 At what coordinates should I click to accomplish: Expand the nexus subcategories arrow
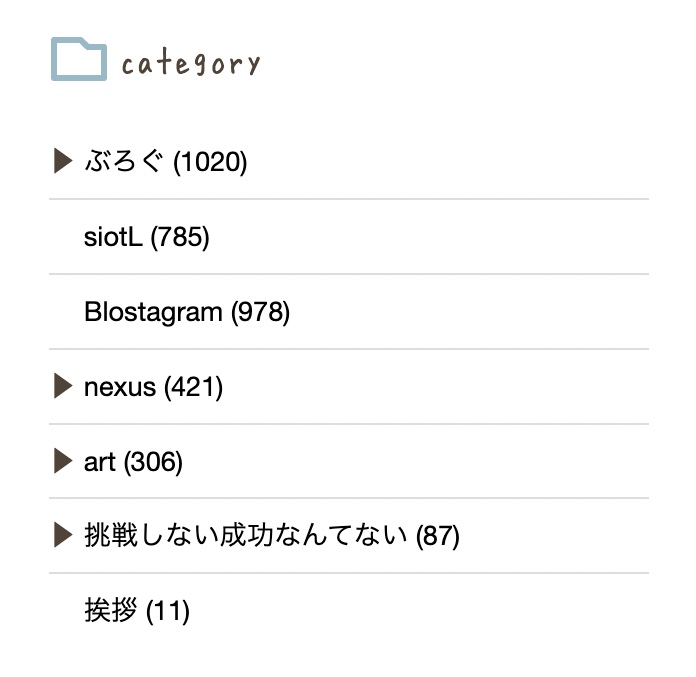tap(63, 385)
